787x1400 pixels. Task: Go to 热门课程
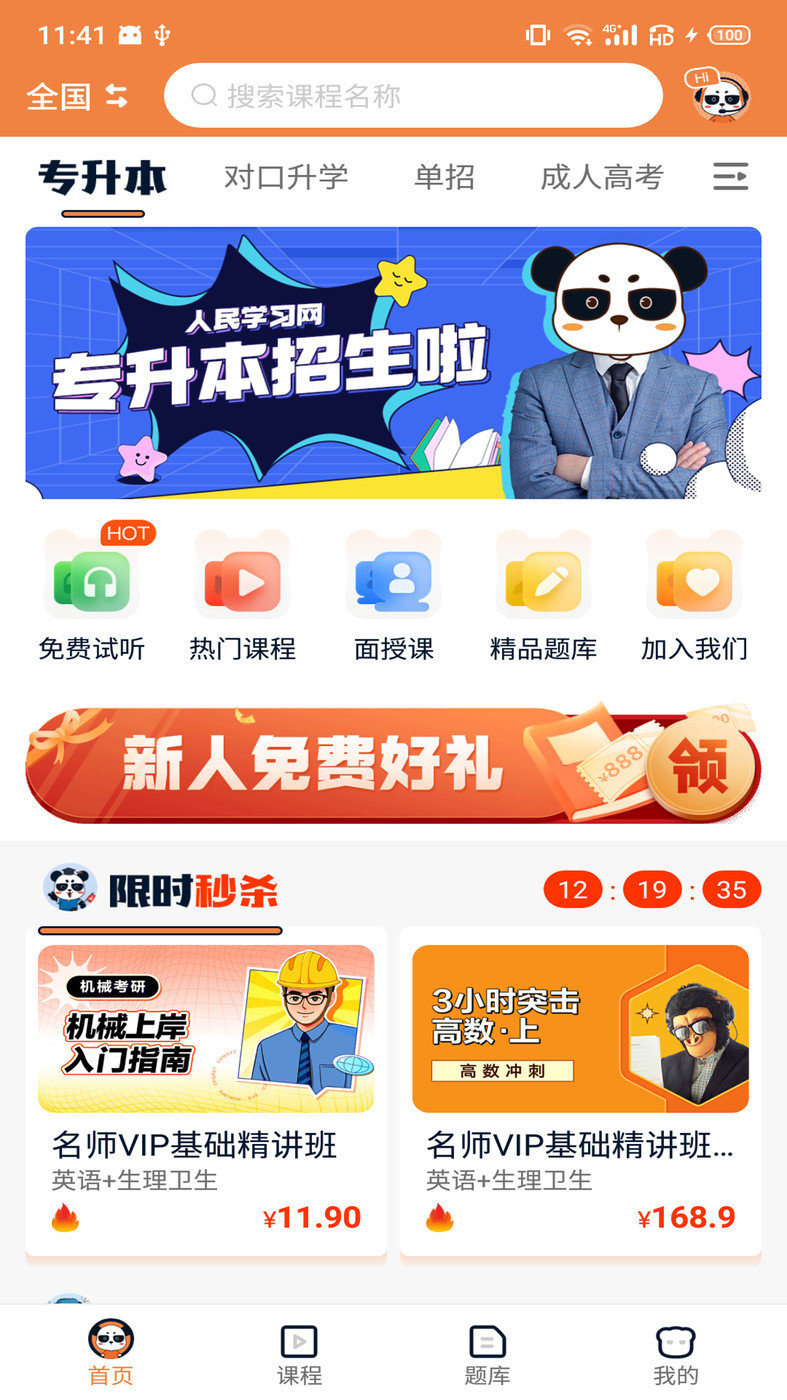242,597
